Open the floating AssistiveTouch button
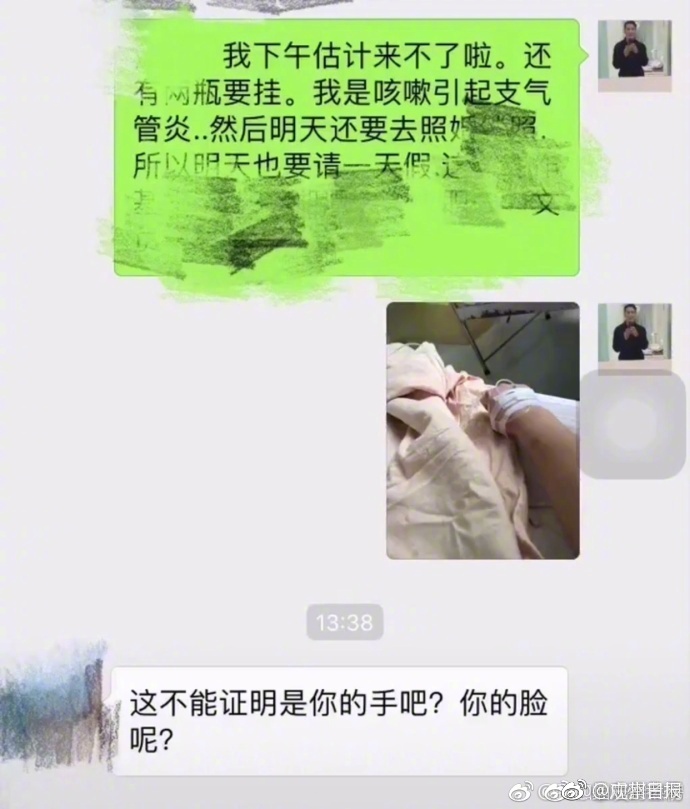Image resolution: width=690 pixels, height=809 pixels. 632,424
